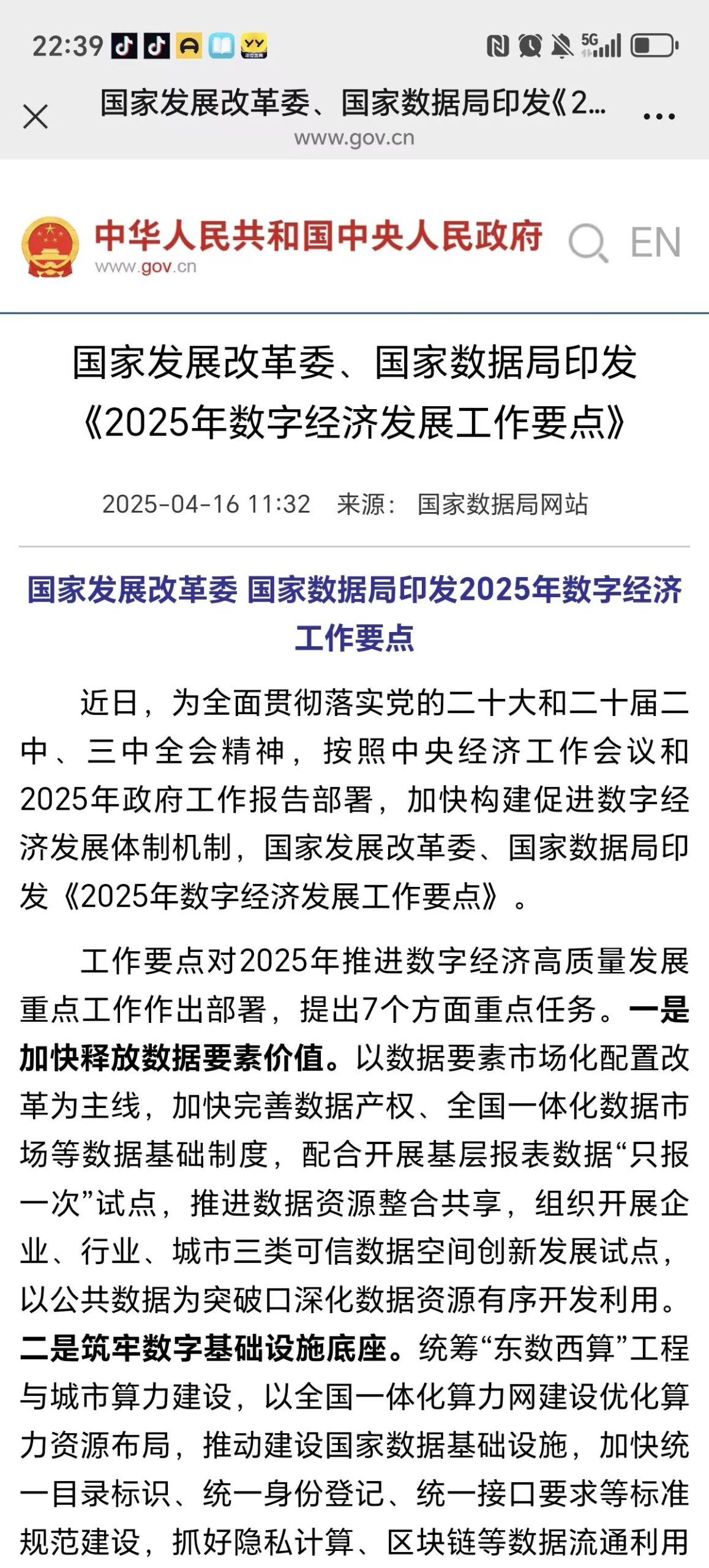Close the in-app browser page
Image resolution: width=709 pixels, height=1568 pixels.
(x=36, y=116)
